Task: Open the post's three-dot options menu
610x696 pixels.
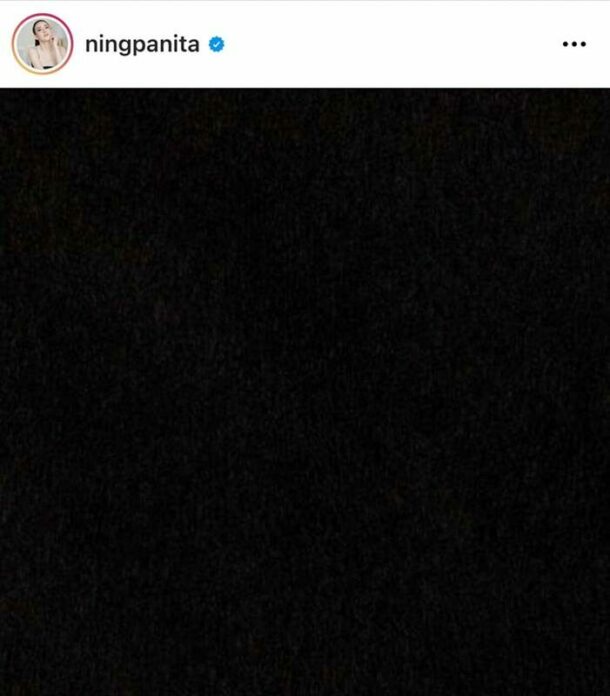Action: (x=574, y=45)
